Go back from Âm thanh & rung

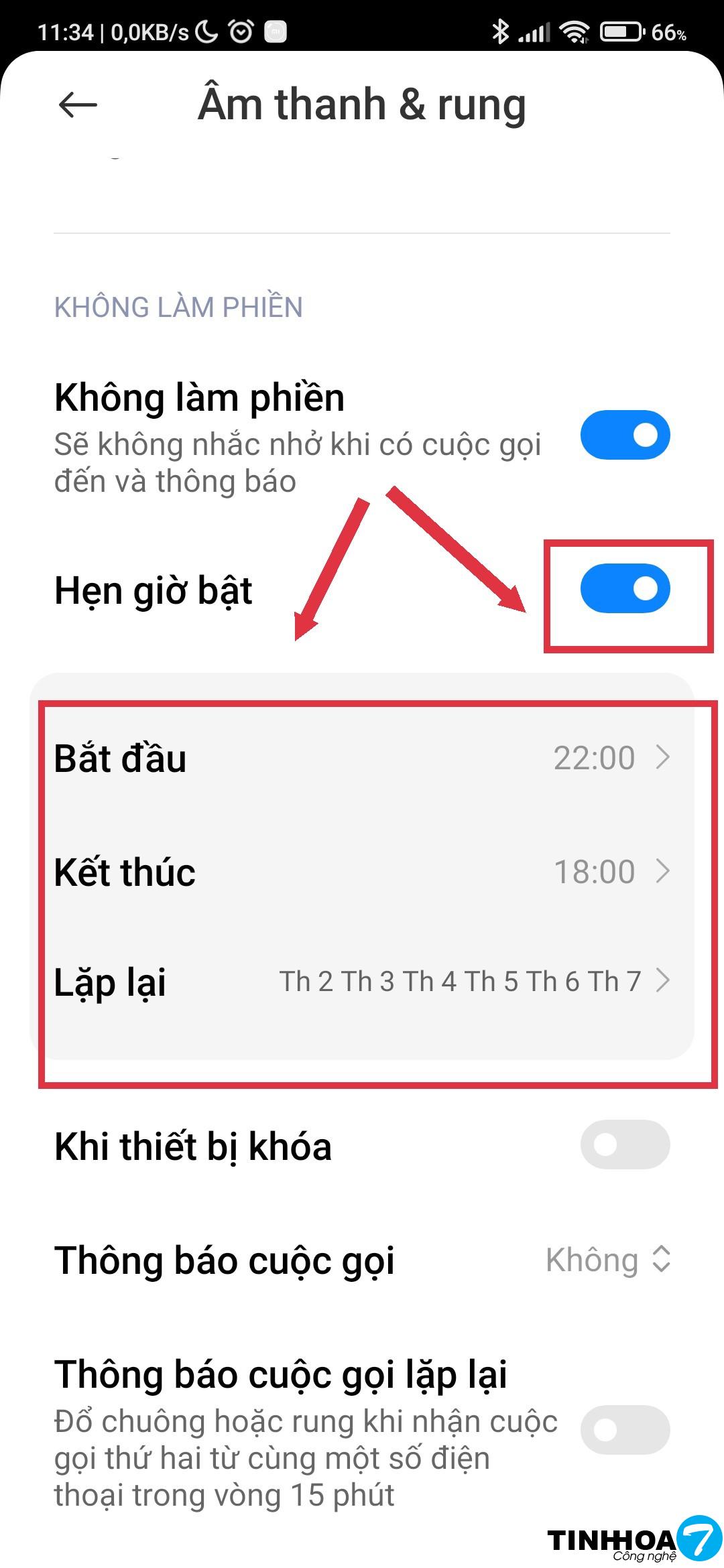pyautogui.click(x=78, y=105)
